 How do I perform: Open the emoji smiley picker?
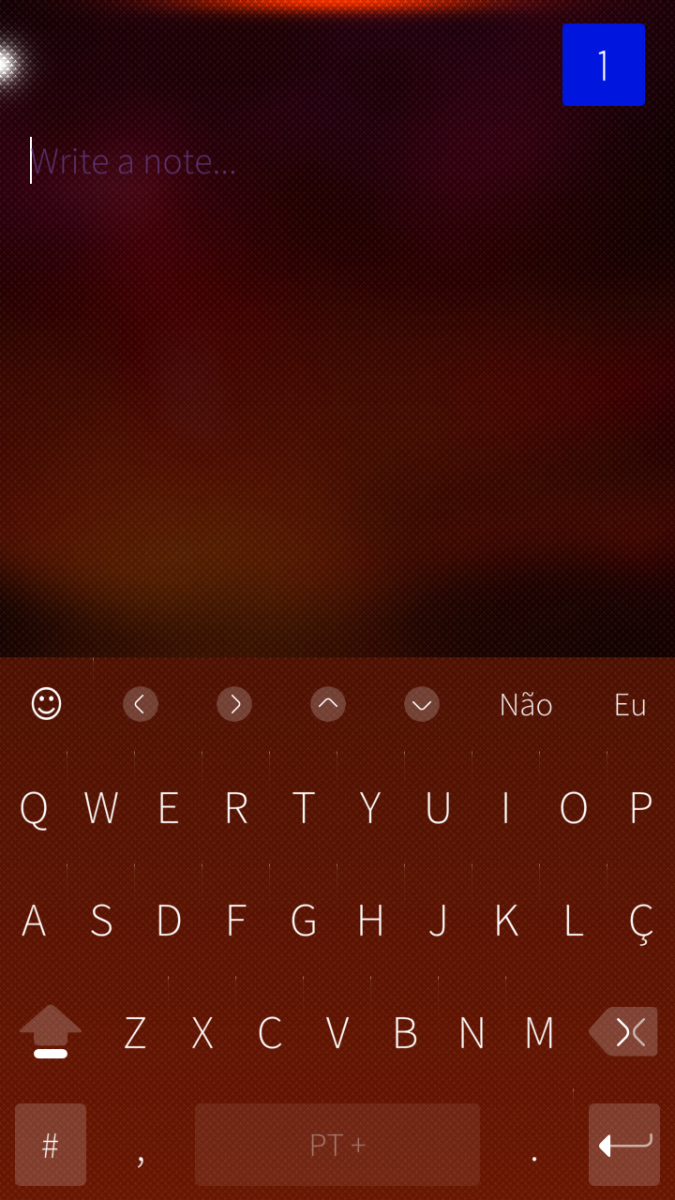(46, 705)
